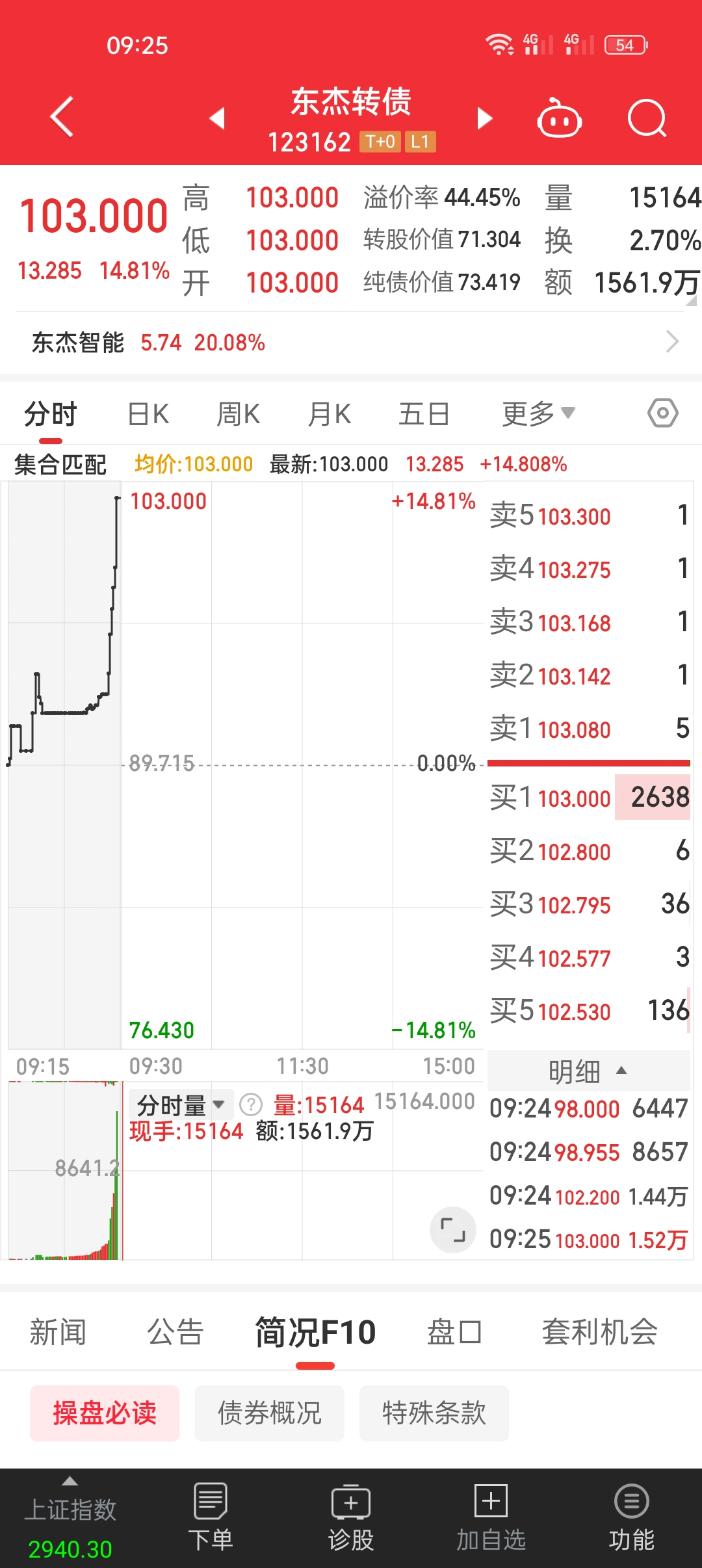Image resolution: width=702 pixels, height=1568 pixels.
Task: Select the 债券概况 chip
Action: click(x=269, y=1413)
